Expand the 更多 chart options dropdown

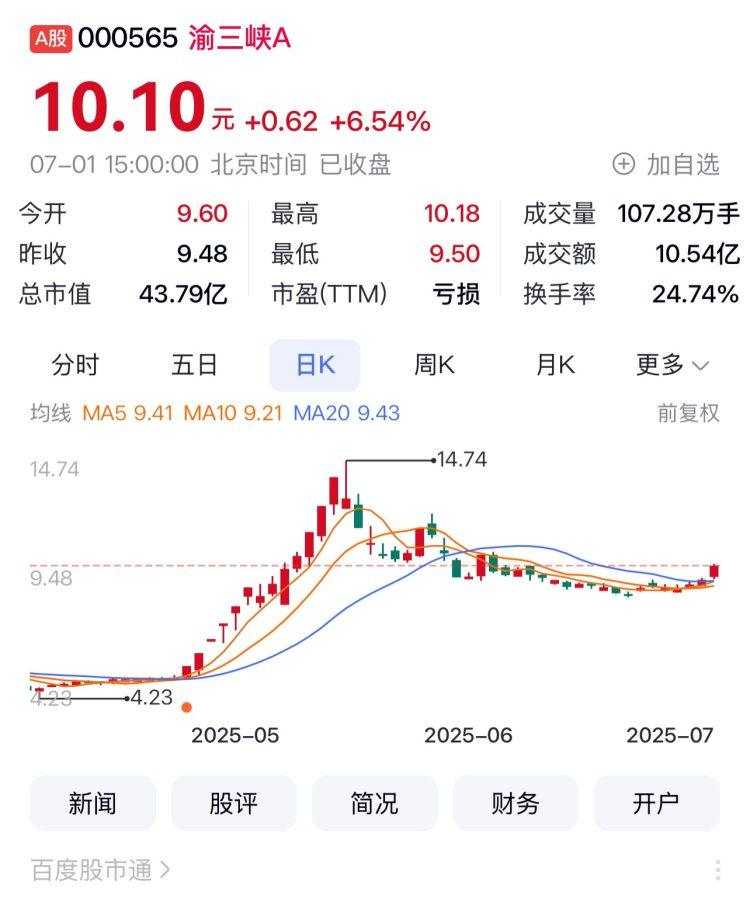(672, 365)
